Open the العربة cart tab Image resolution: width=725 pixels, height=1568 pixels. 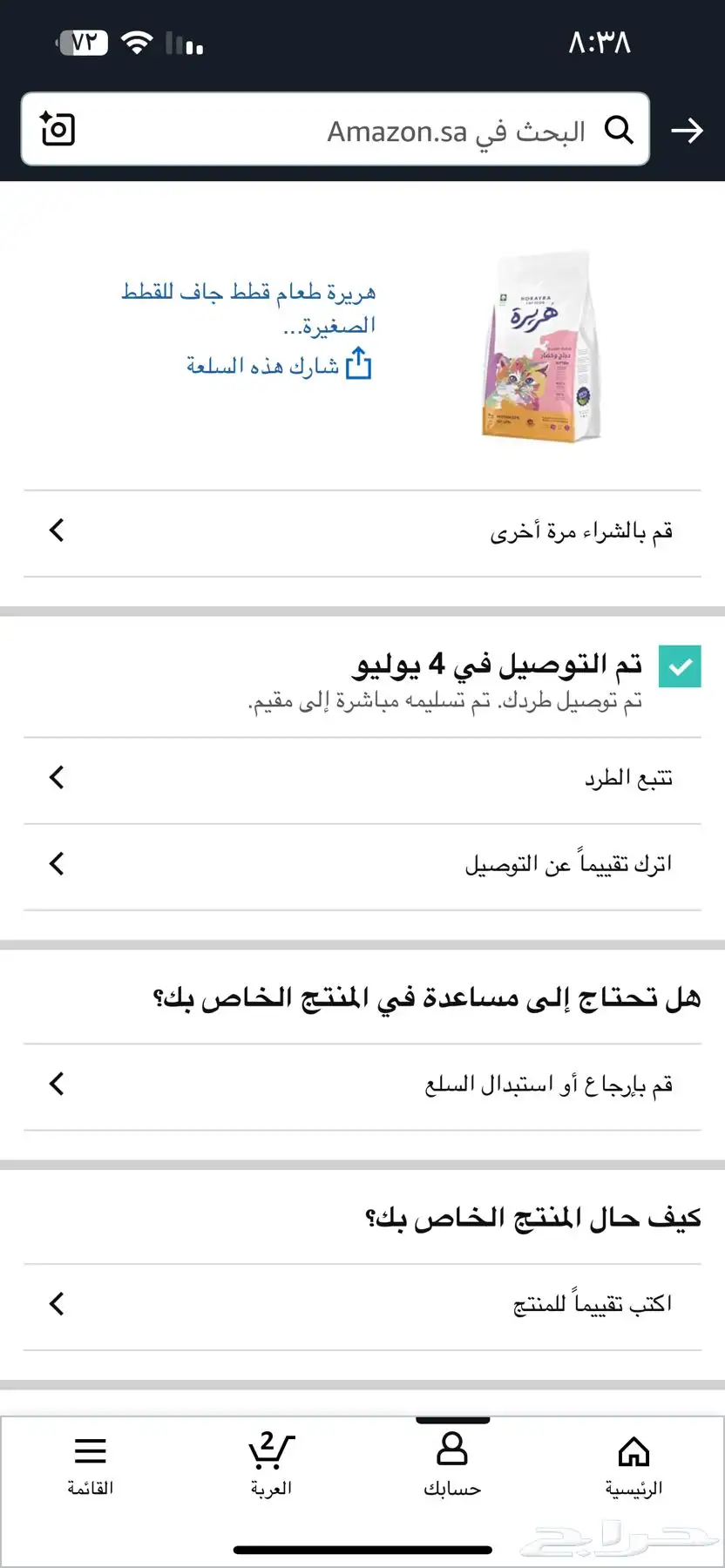coord(271,1465)
